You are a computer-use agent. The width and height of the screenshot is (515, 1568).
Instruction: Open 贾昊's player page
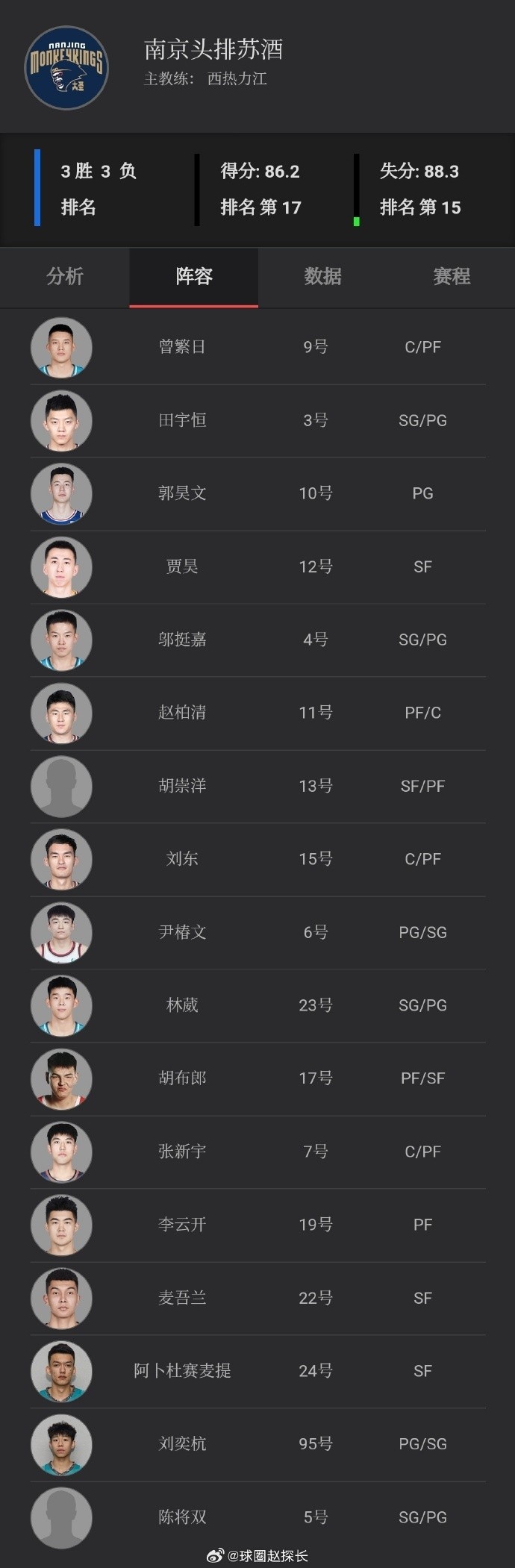tap(182, 566)
